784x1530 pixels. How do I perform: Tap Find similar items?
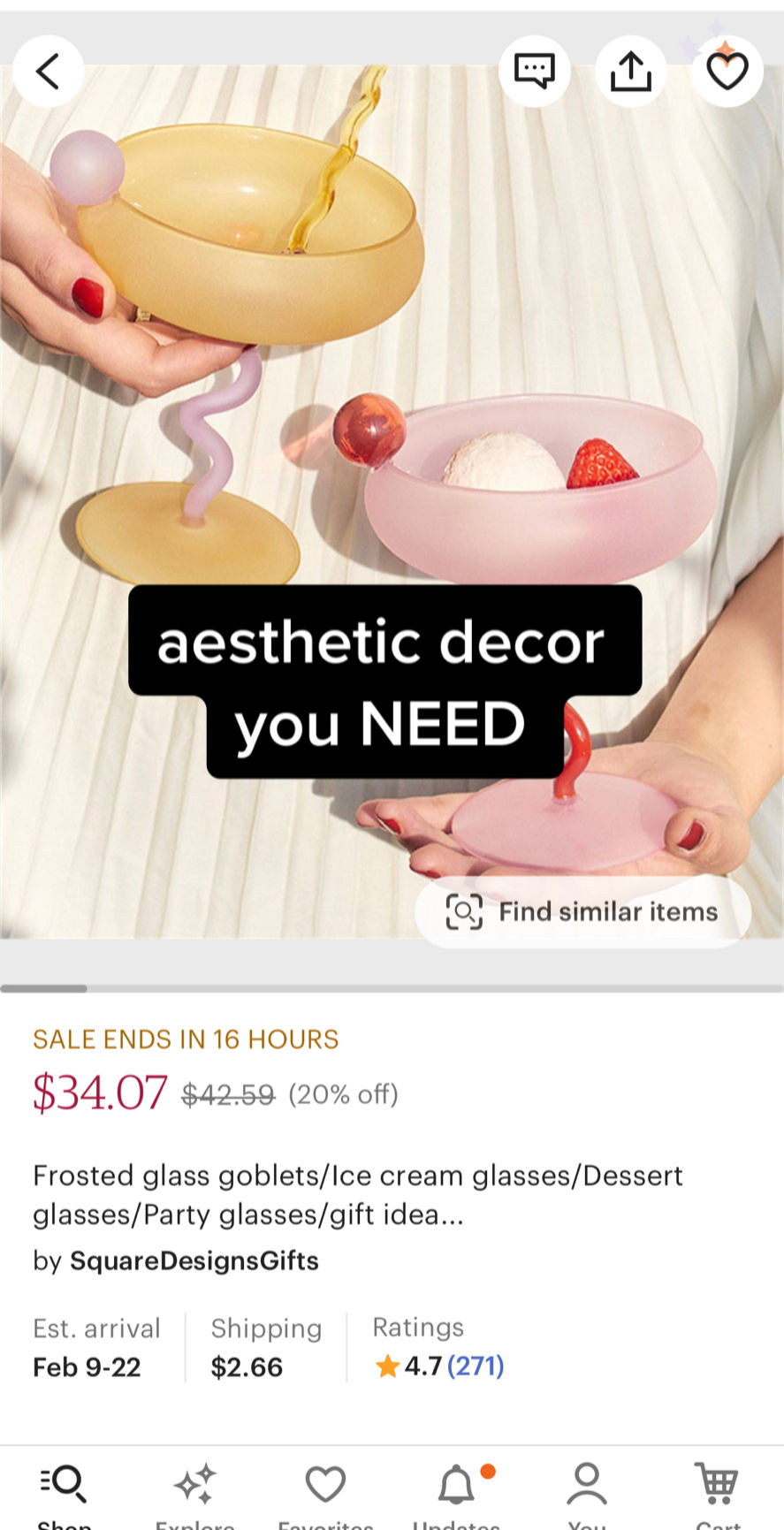click(x=582, y=911)
